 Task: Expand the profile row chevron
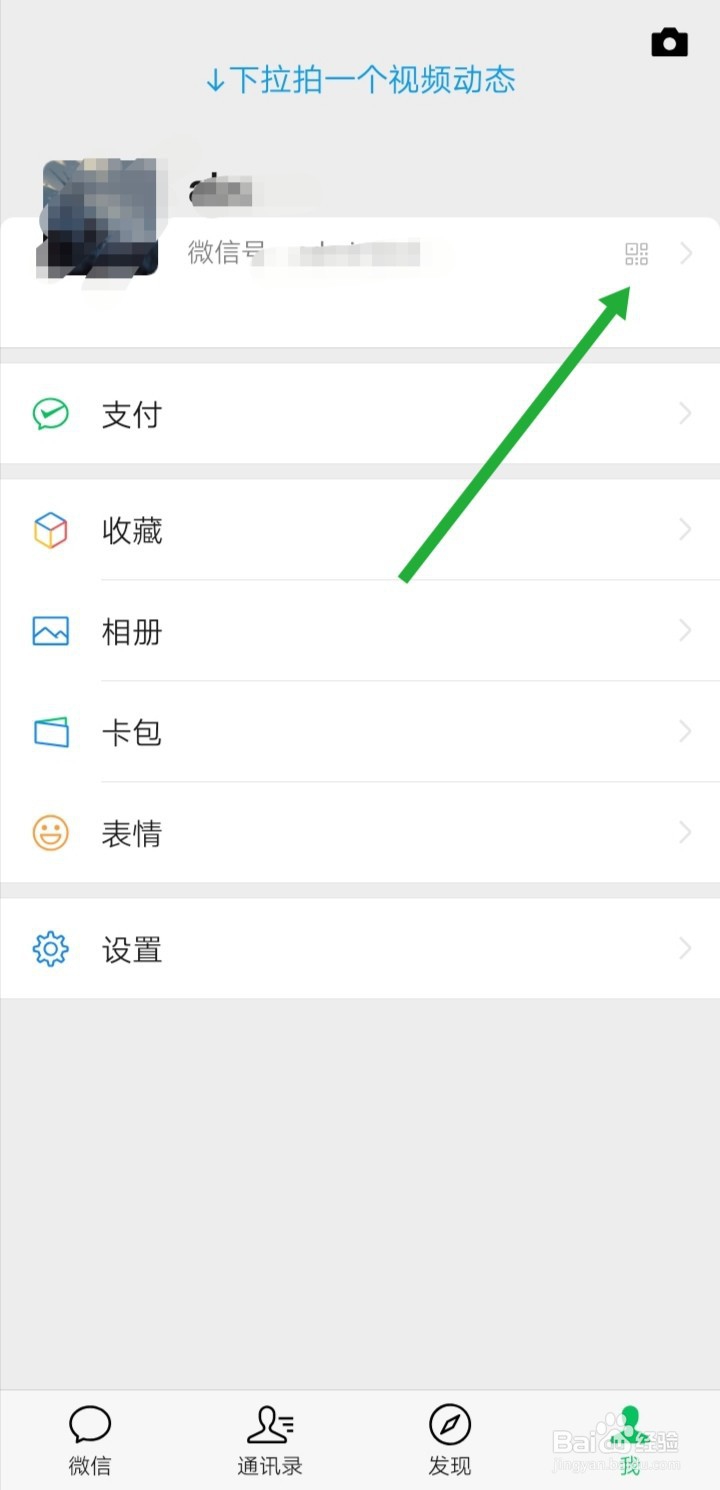[x=685, y=254]
